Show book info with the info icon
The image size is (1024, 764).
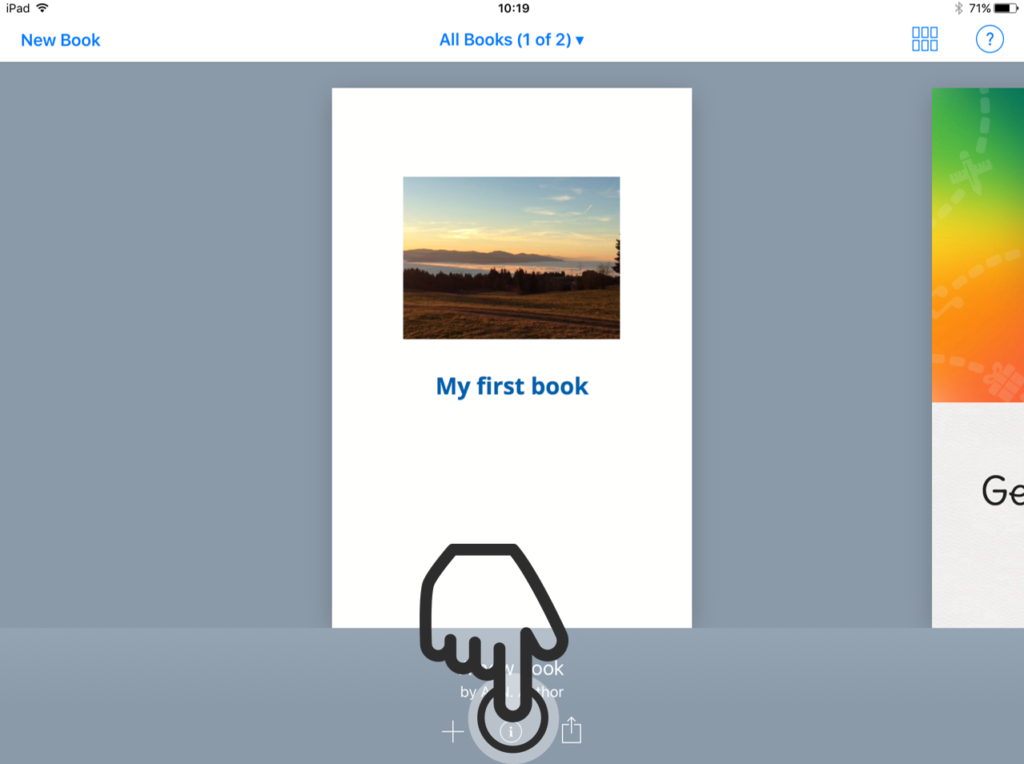tap(511, 732)
